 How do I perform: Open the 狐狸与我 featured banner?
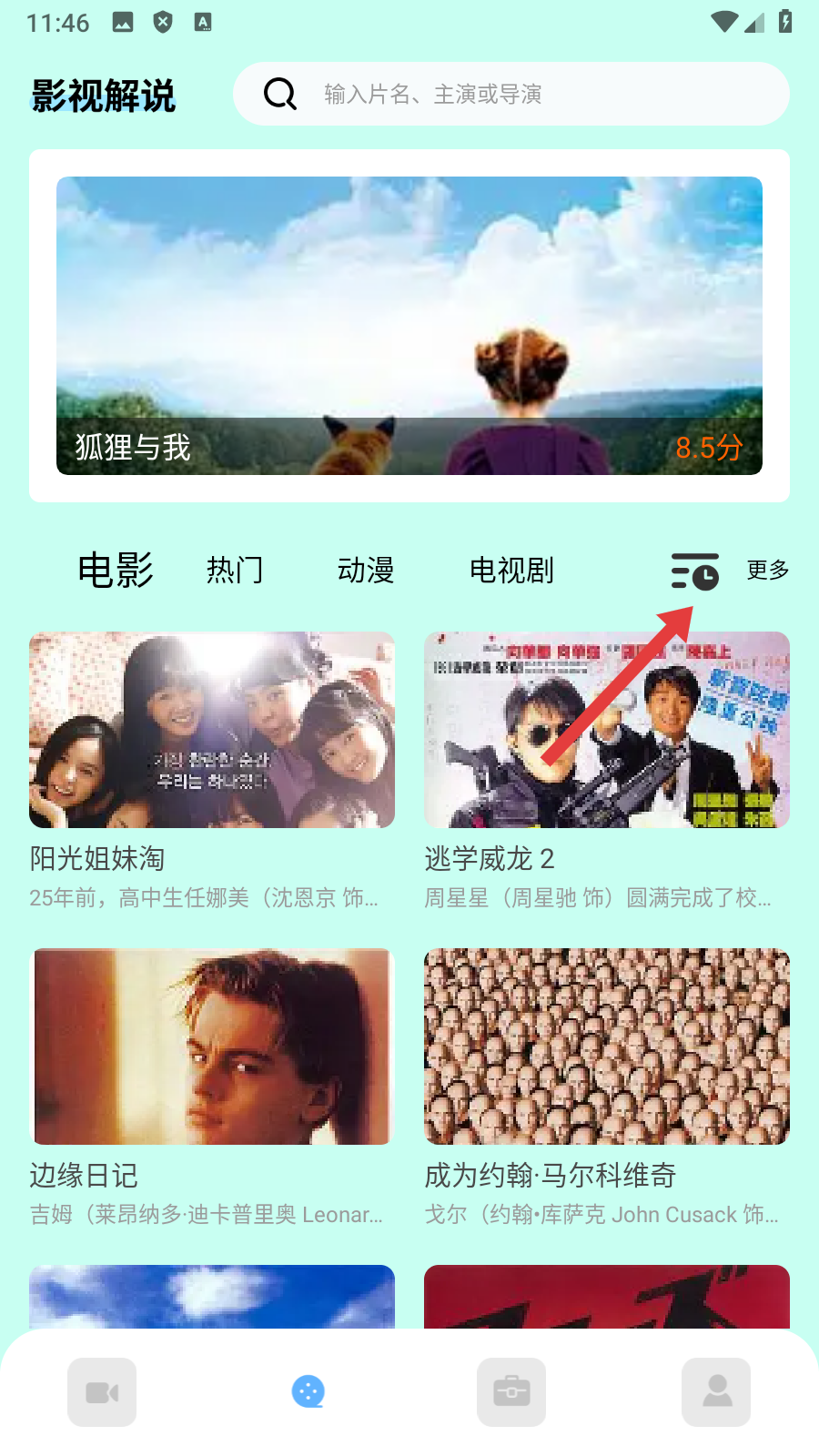(409, 325)
